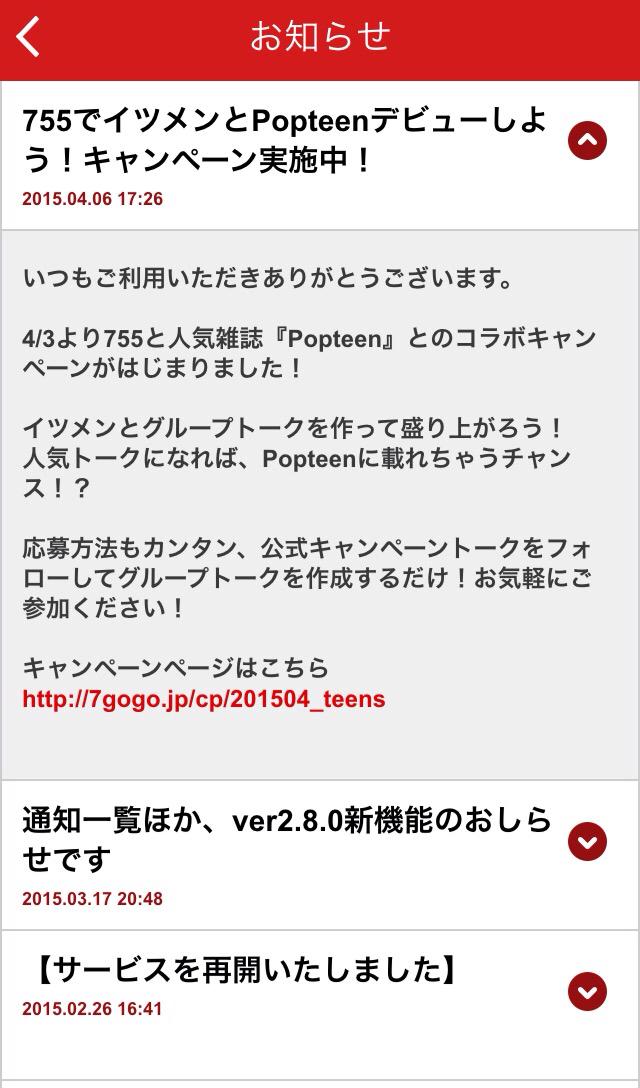Expand the サービスを再開いたしました notice
640x1088 pixels.
pyautogui.click(x=587, y=991)
